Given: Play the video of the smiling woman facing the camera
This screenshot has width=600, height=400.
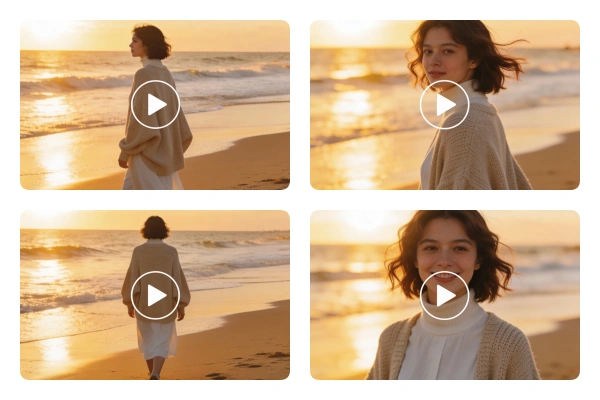Looking at the screenshot, I should click(x=444, y=295).
